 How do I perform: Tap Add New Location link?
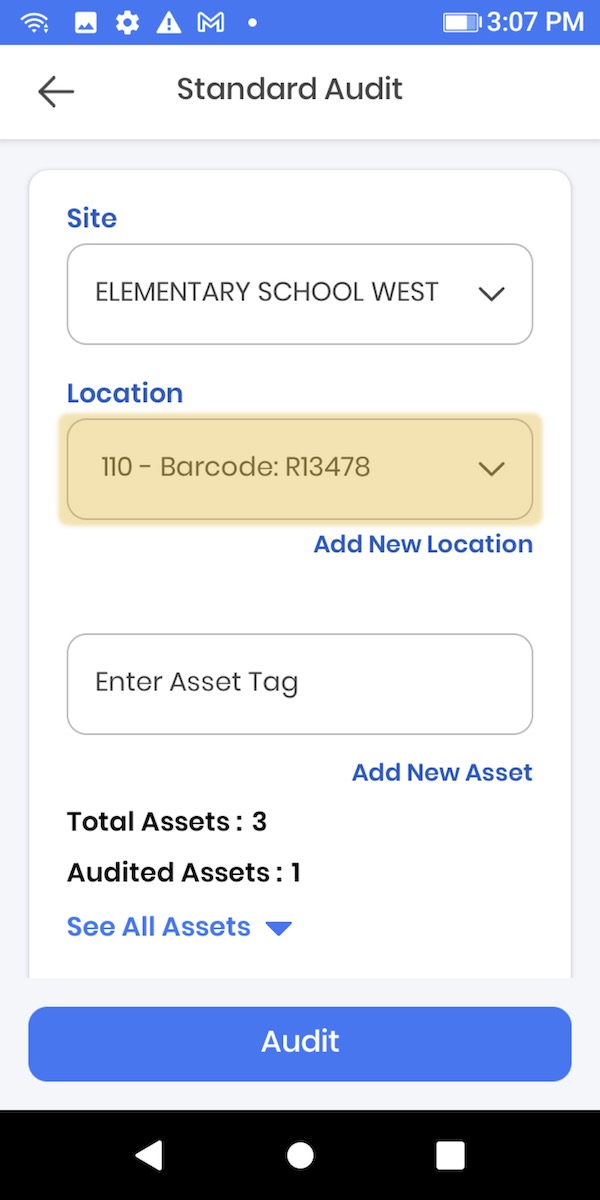(x=422, y=544)
